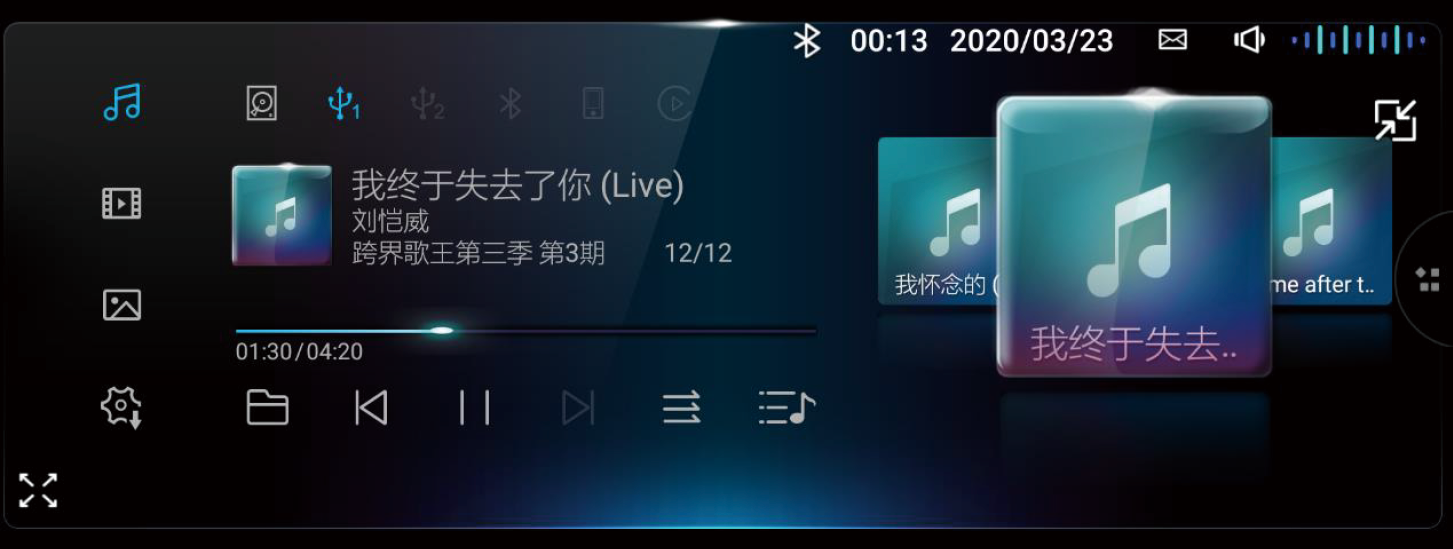Select the Time after t.. album card
This screenshot has height=549, width=1453.
[x=1332, y=222]
